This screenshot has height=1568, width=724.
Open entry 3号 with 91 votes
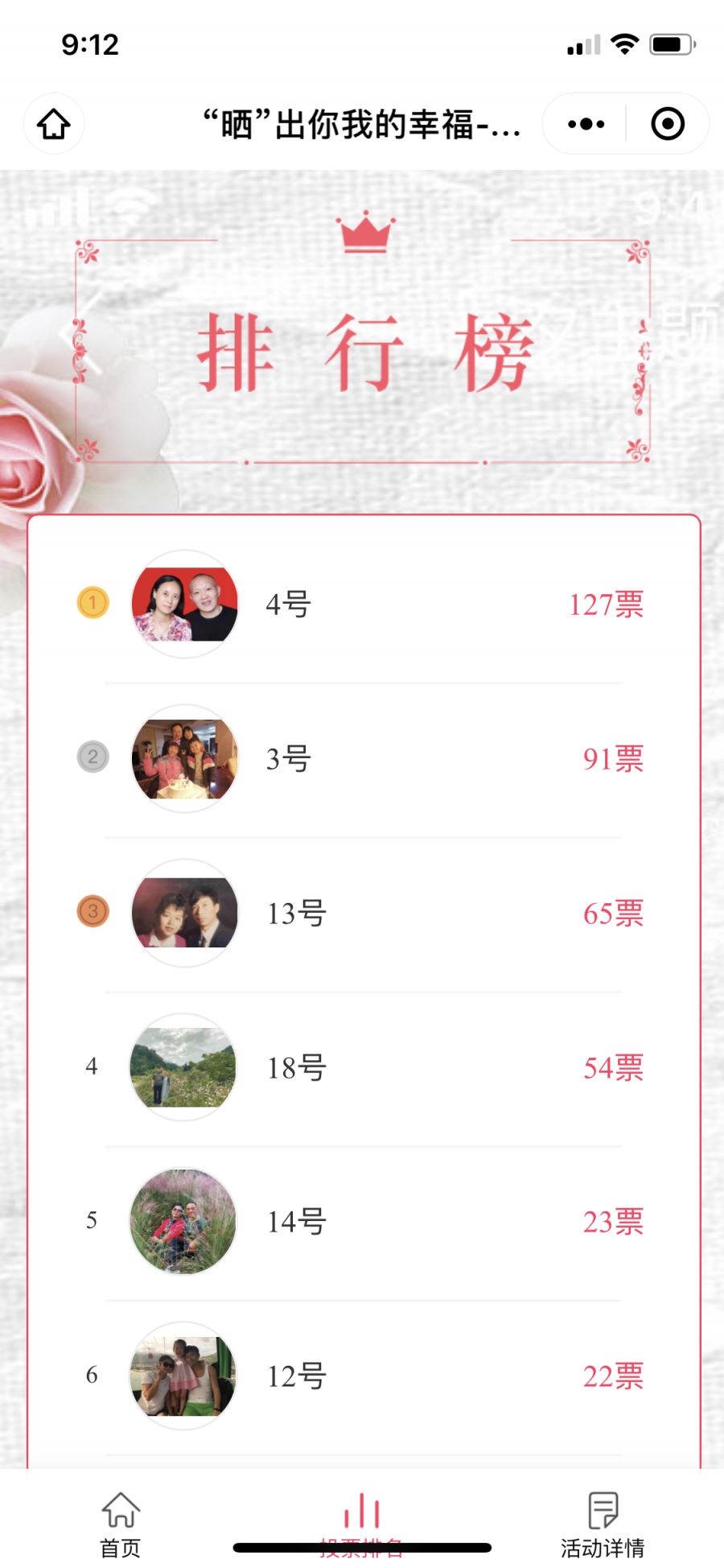[x=362, y=758]
